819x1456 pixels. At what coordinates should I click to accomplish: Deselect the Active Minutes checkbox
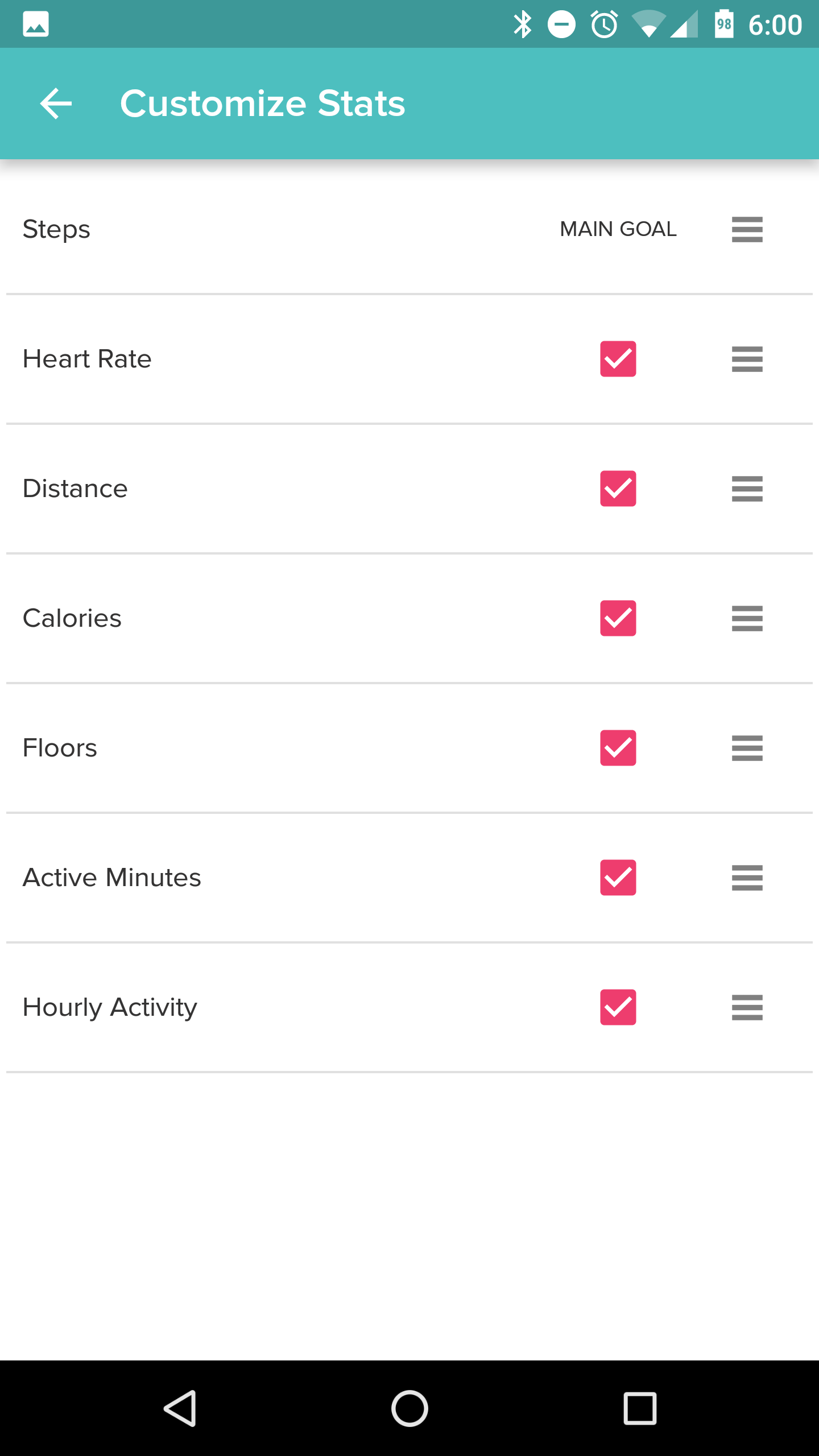618,878
